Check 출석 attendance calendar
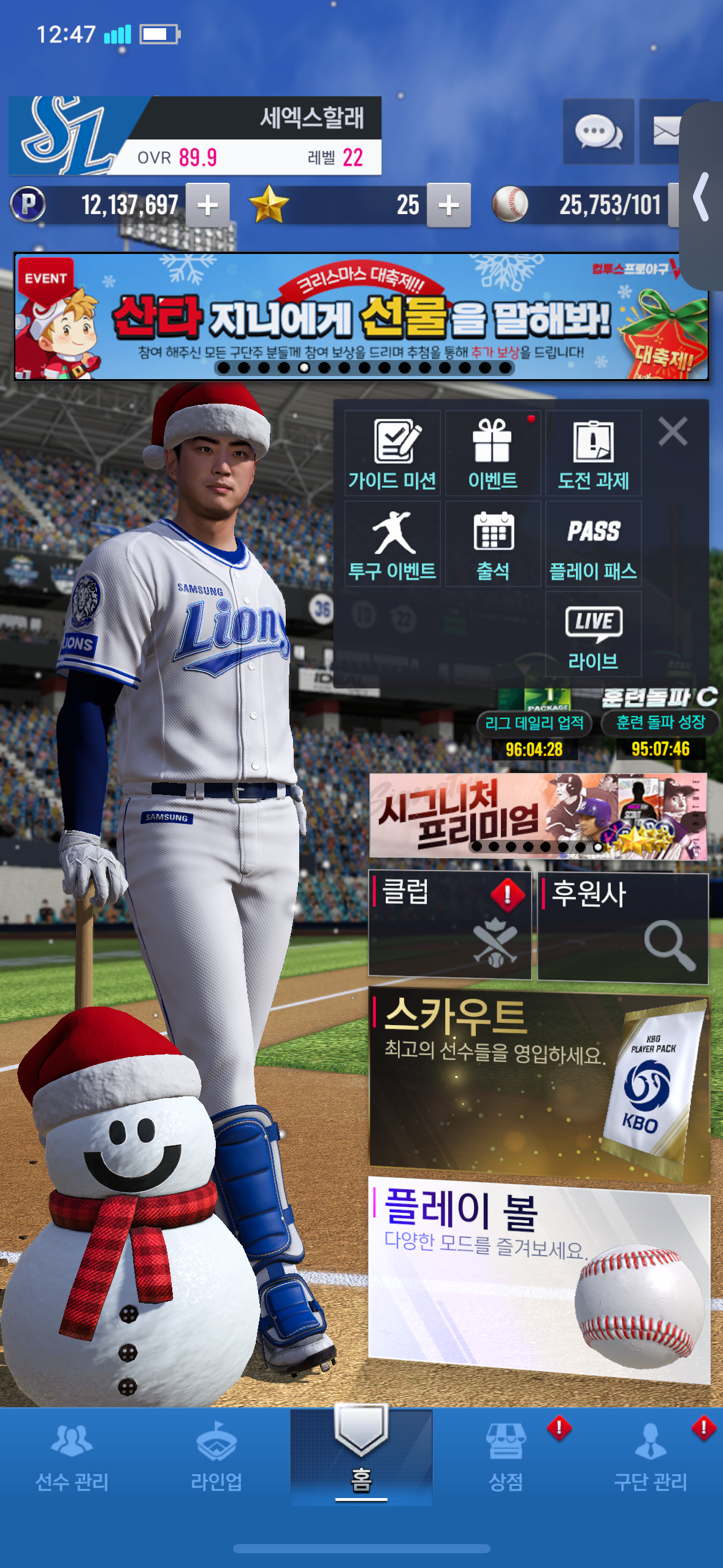Image resolution: width=723 pixels, height=1568 pixels. click(493, 544)
